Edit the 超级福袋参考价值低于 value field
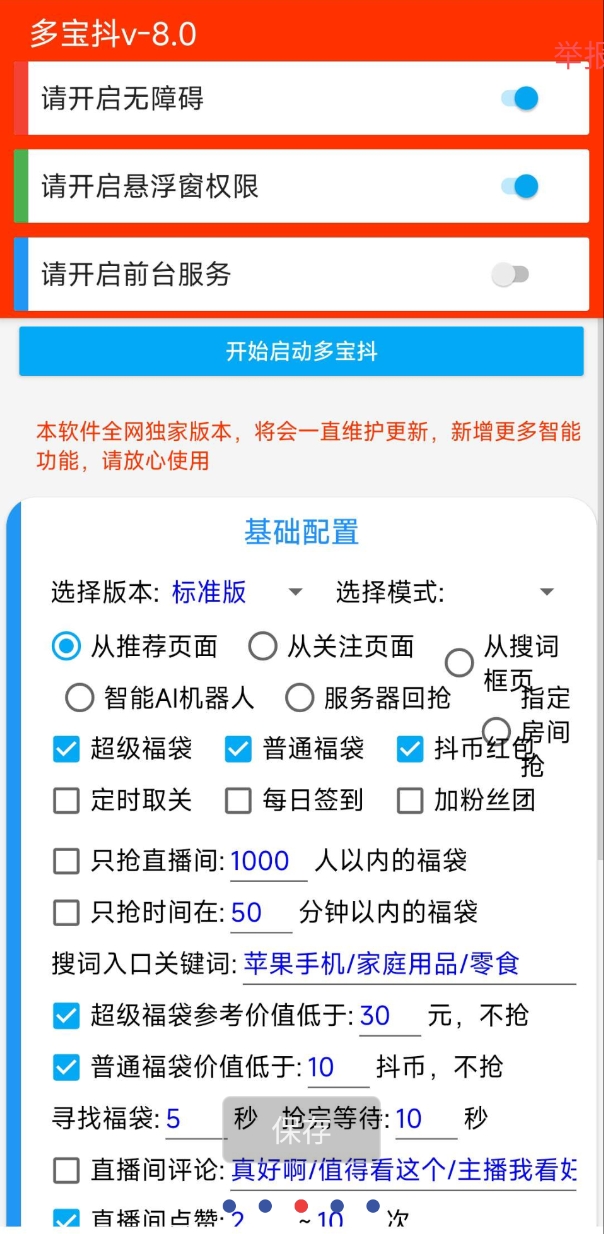The height and width of the screenshot is (1234, 604). tap(389, 1016)
